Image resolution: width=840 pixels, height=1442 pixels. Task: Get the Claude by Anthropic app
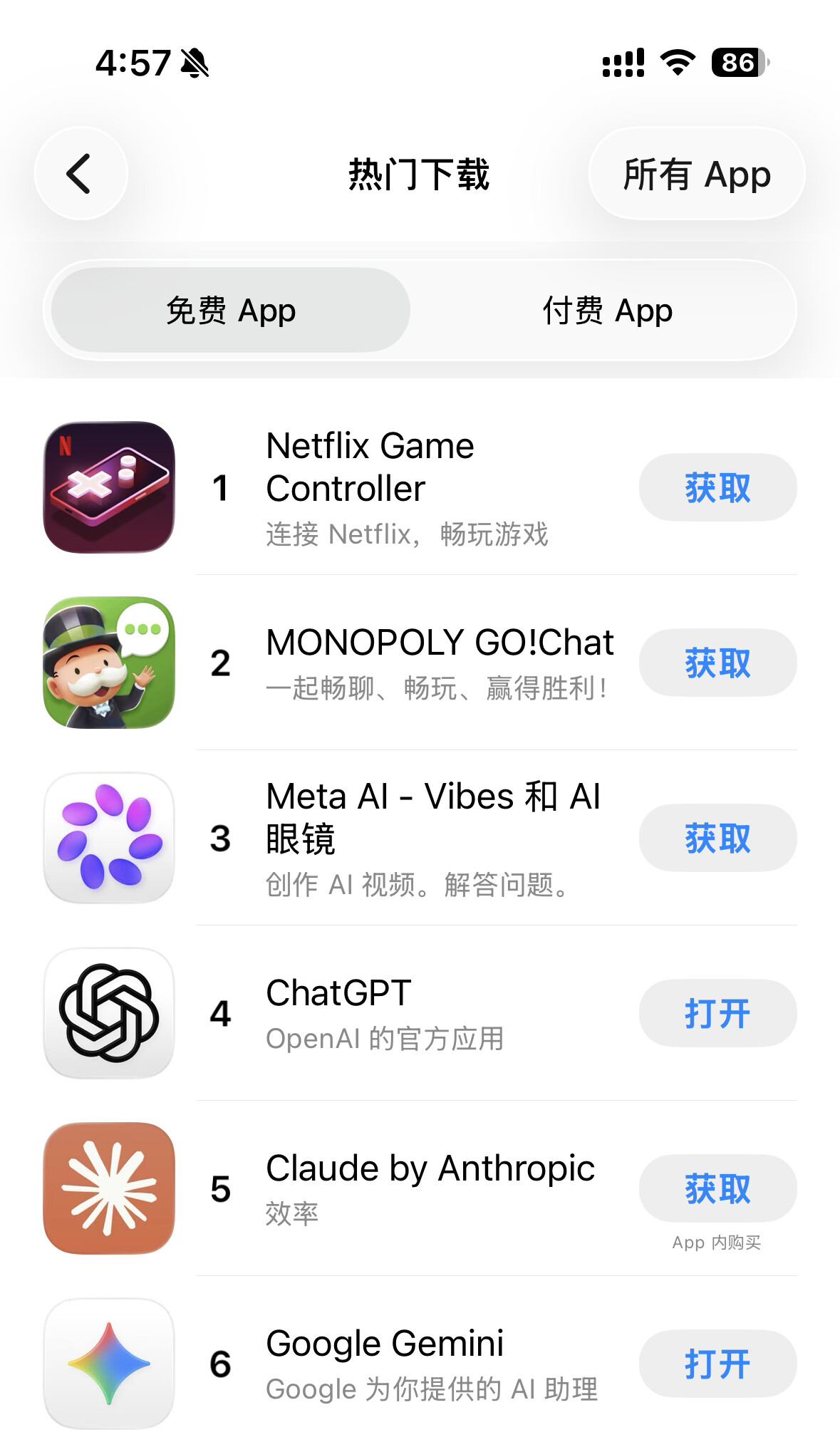coord(717,1189)
